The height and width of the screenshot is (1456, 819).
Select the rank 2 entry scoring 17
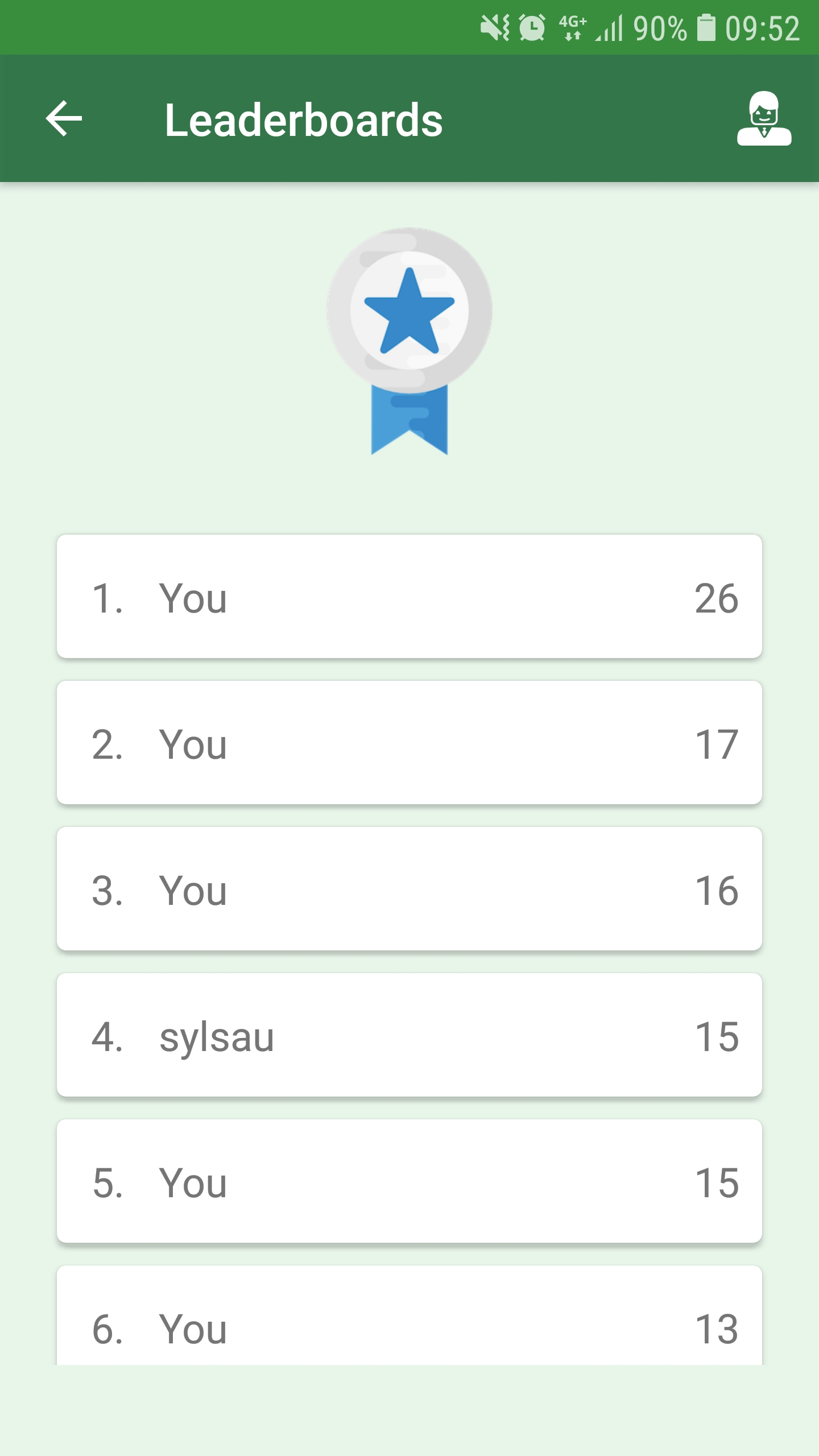pos(409,743)
